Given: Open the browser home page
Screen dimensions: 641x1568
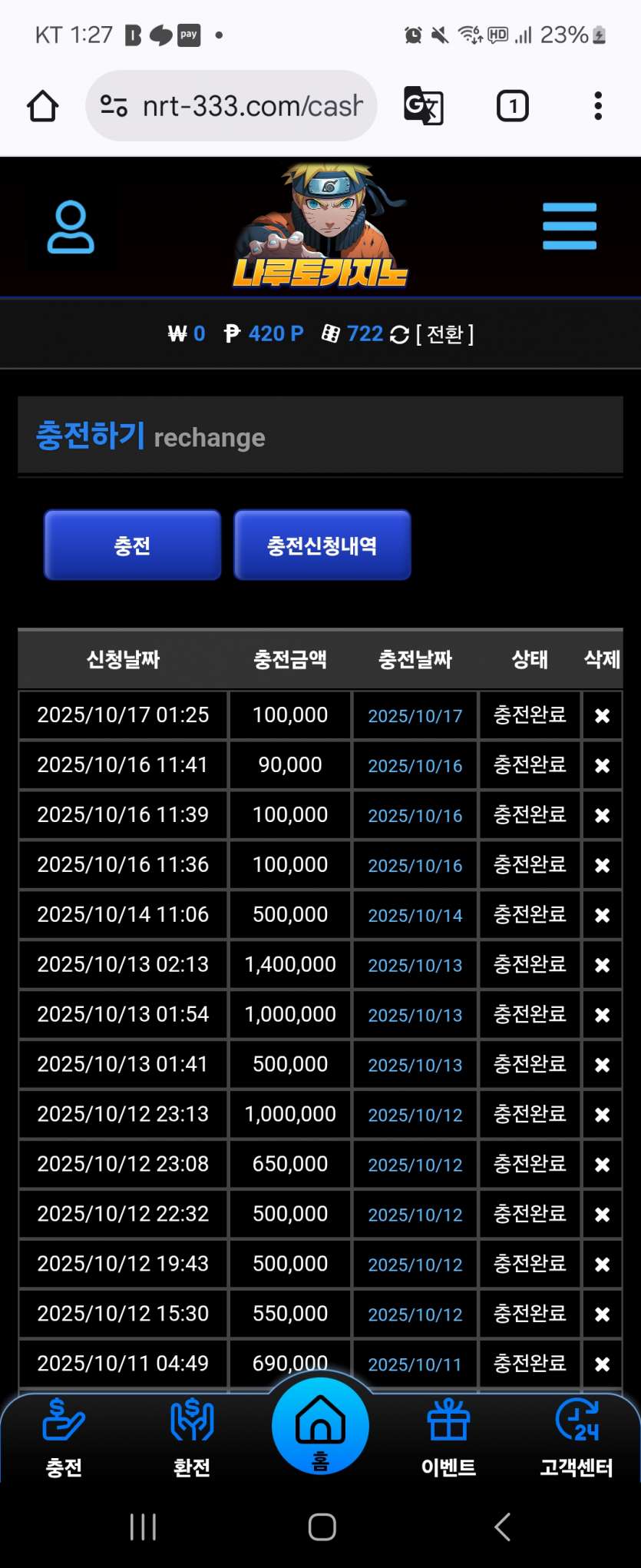Looking at the screenshot, I should [x=43, y=106].
